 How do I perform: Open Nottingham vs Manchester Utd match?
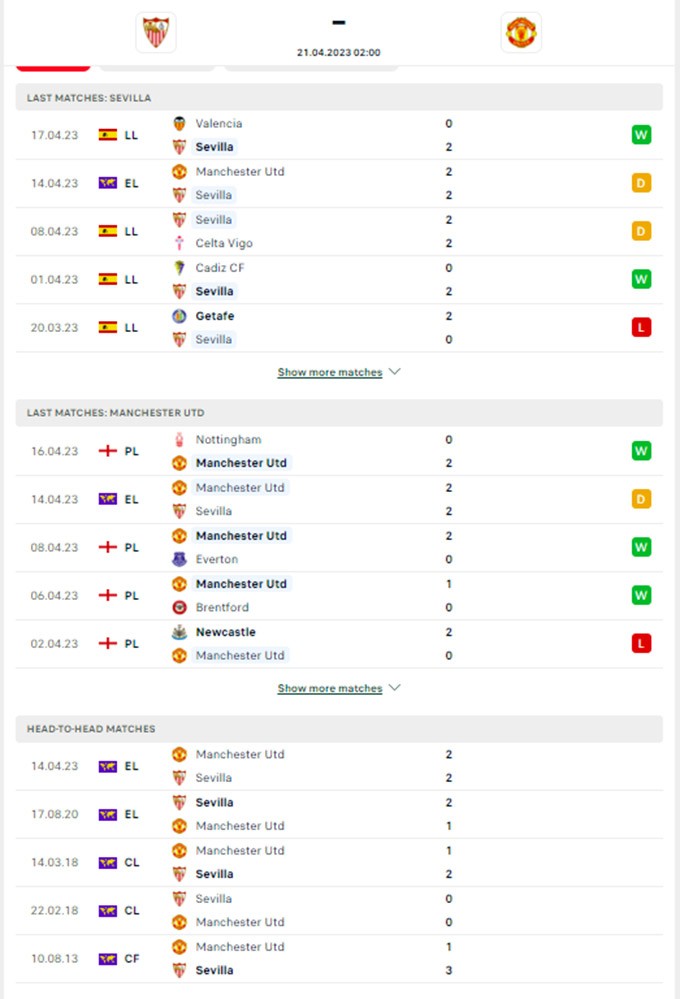[x=340, y=451]
